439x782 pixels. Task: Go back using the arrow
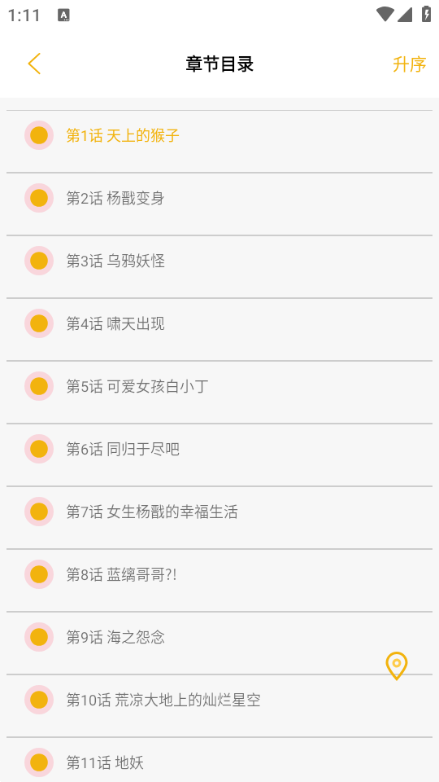pos(34,64)
